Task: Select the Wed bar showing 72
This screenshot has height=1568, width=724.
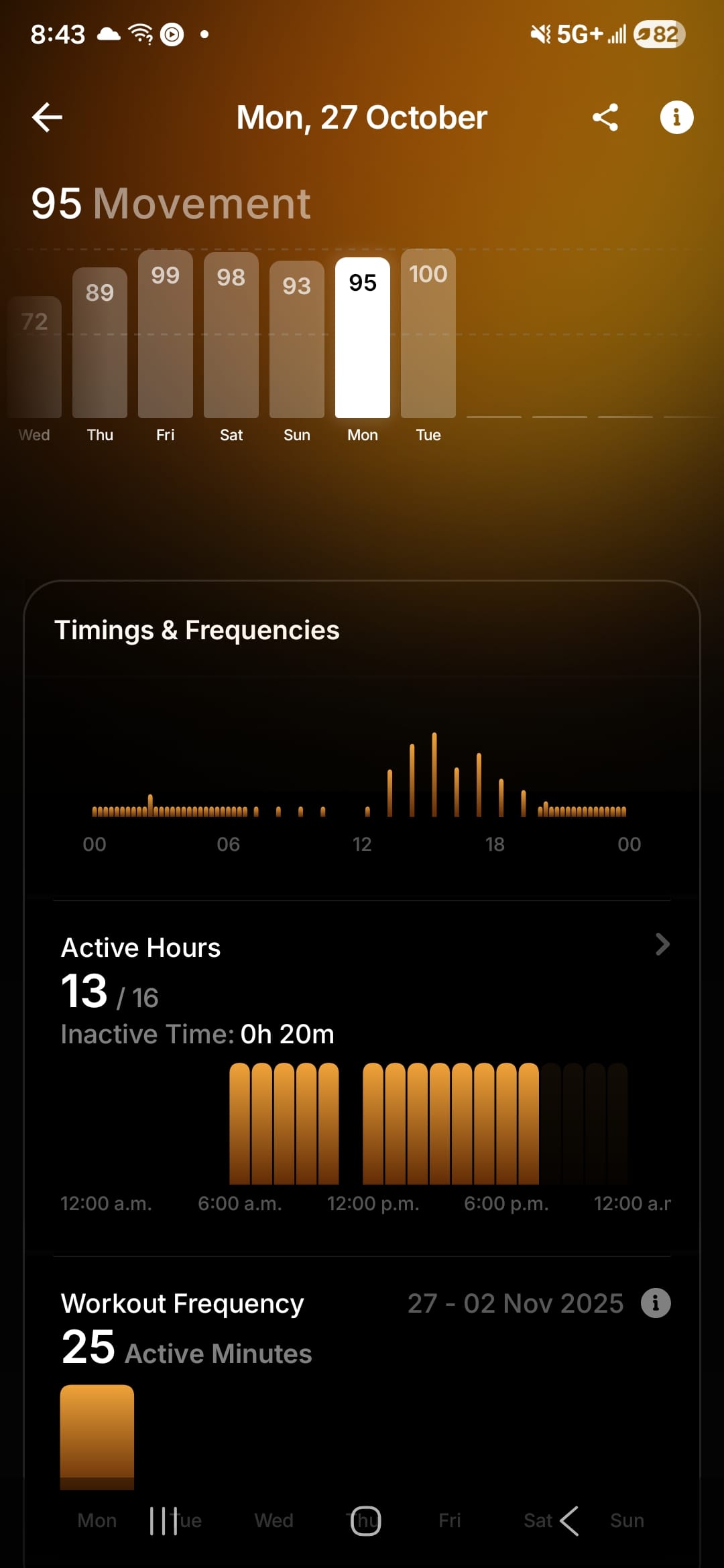Action: click(x=34, y=356)
